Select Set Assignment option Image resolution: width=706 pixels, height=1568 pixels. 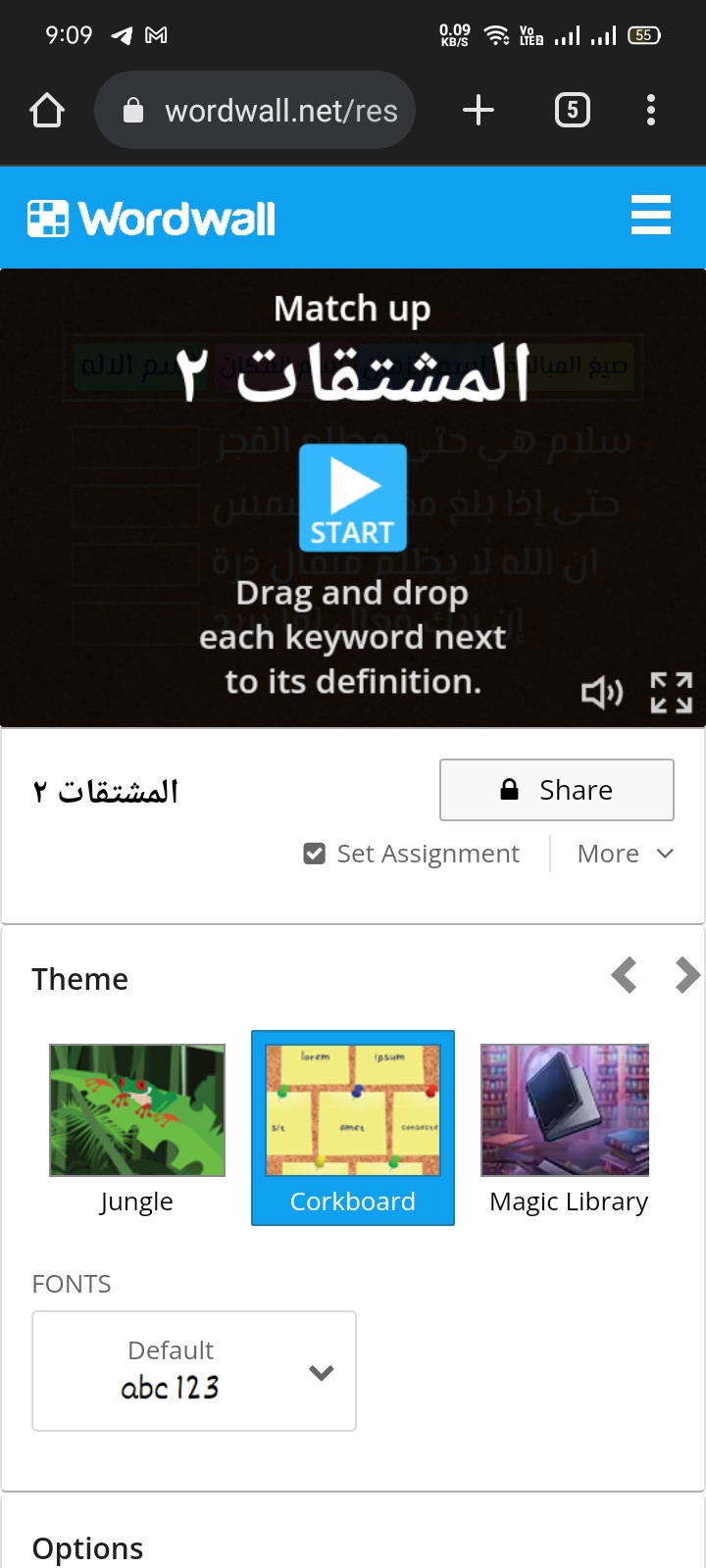point(412,854)
